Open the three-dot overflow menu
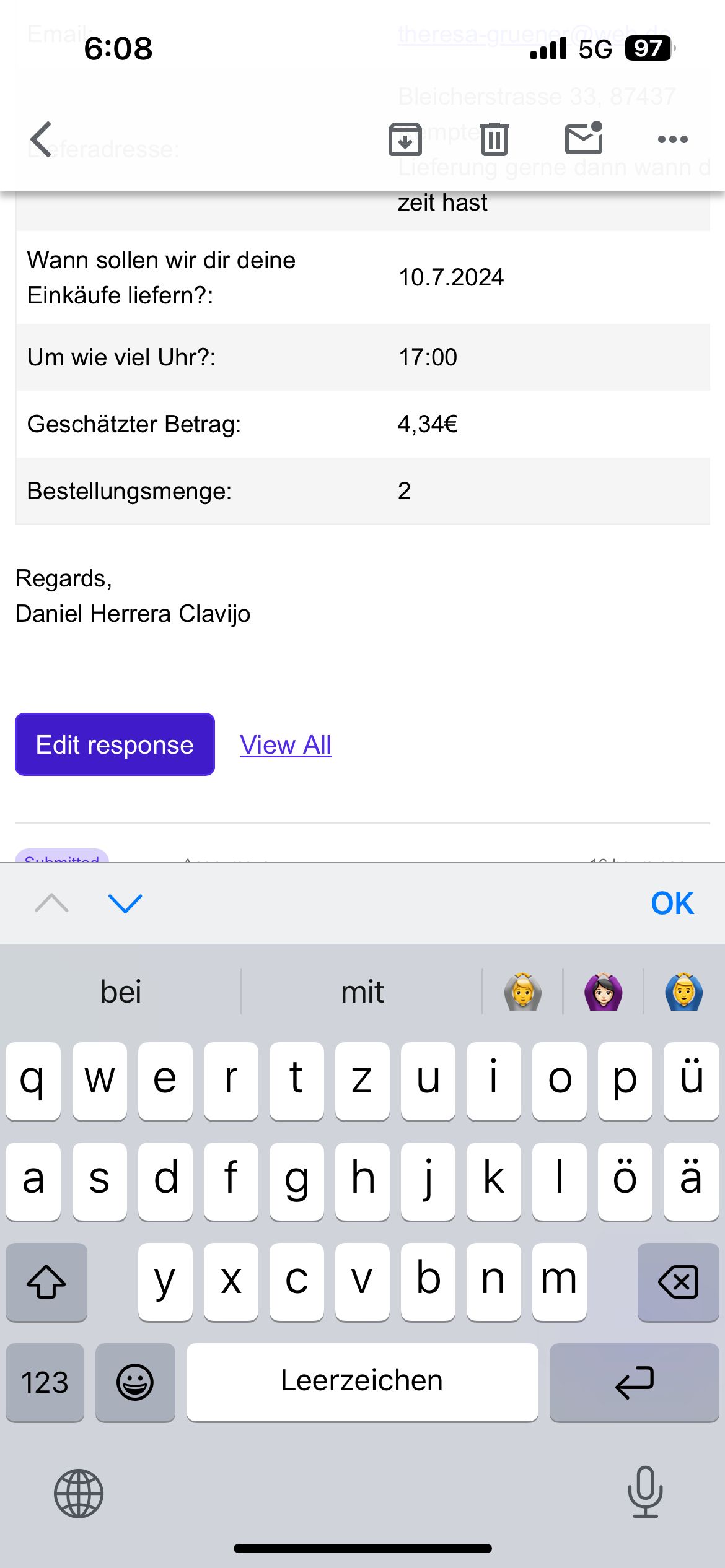This screenshot has width=725, height=1568. tap(672, 139)
